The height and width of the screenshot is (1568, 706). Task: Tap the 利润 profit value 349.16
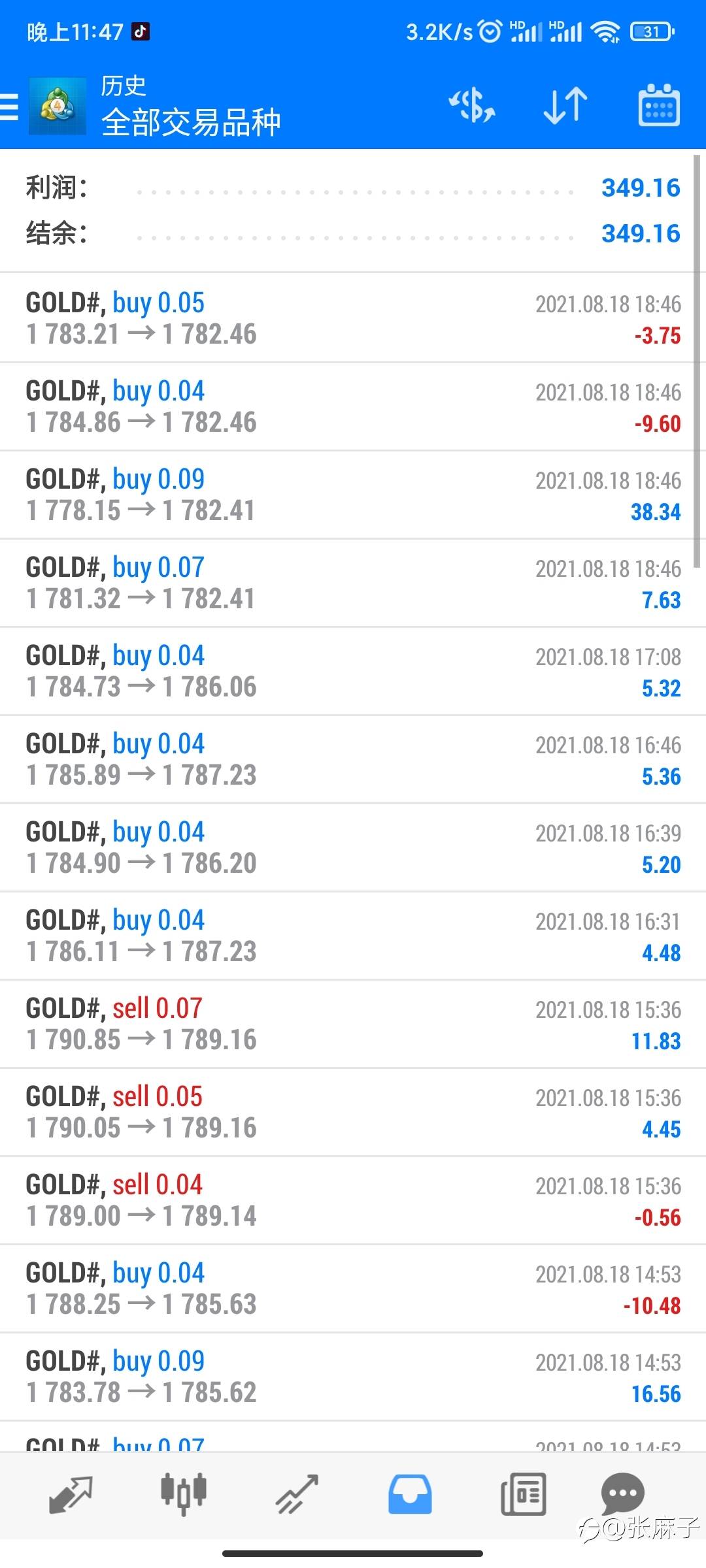pyautogui.click(x=639, y=188)
